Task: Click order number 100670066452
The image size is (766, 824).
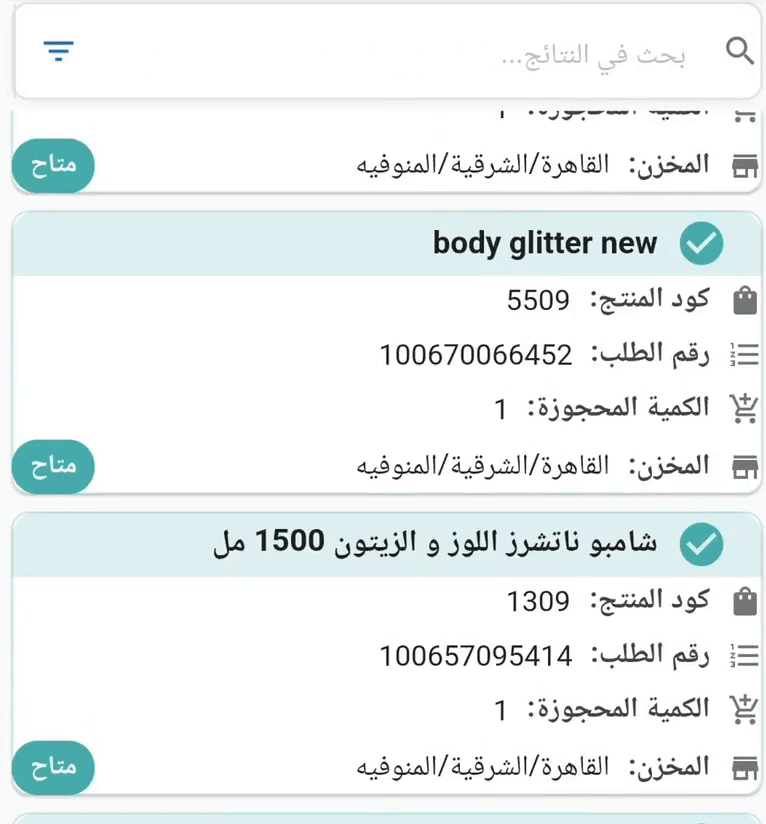Action: click(476, 355)
